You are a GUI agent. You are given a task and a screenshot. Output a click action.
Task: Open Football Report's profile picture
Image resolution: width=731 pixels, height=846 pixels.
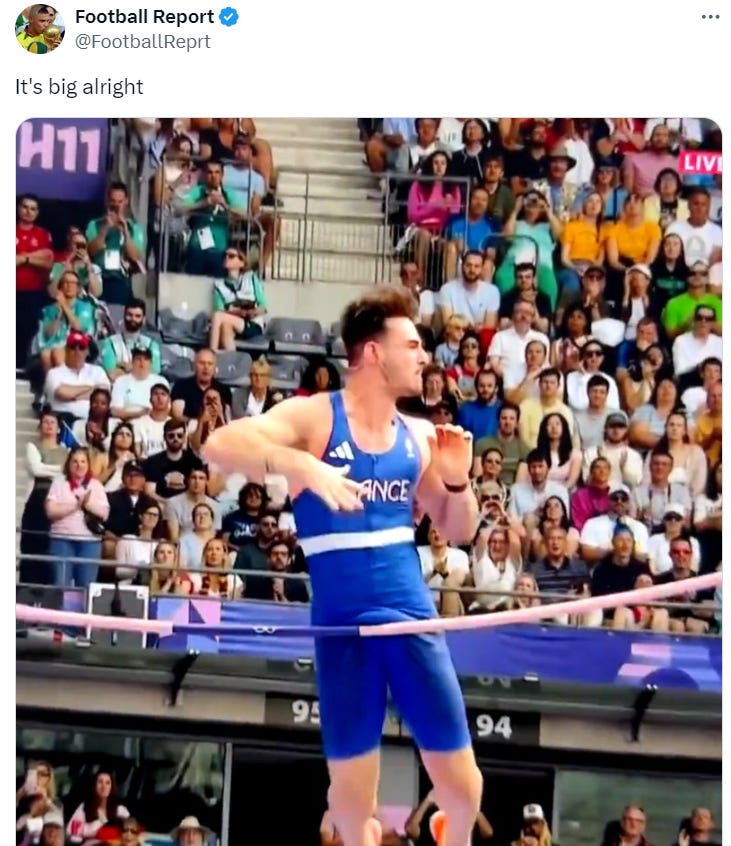tap(40, 28)
